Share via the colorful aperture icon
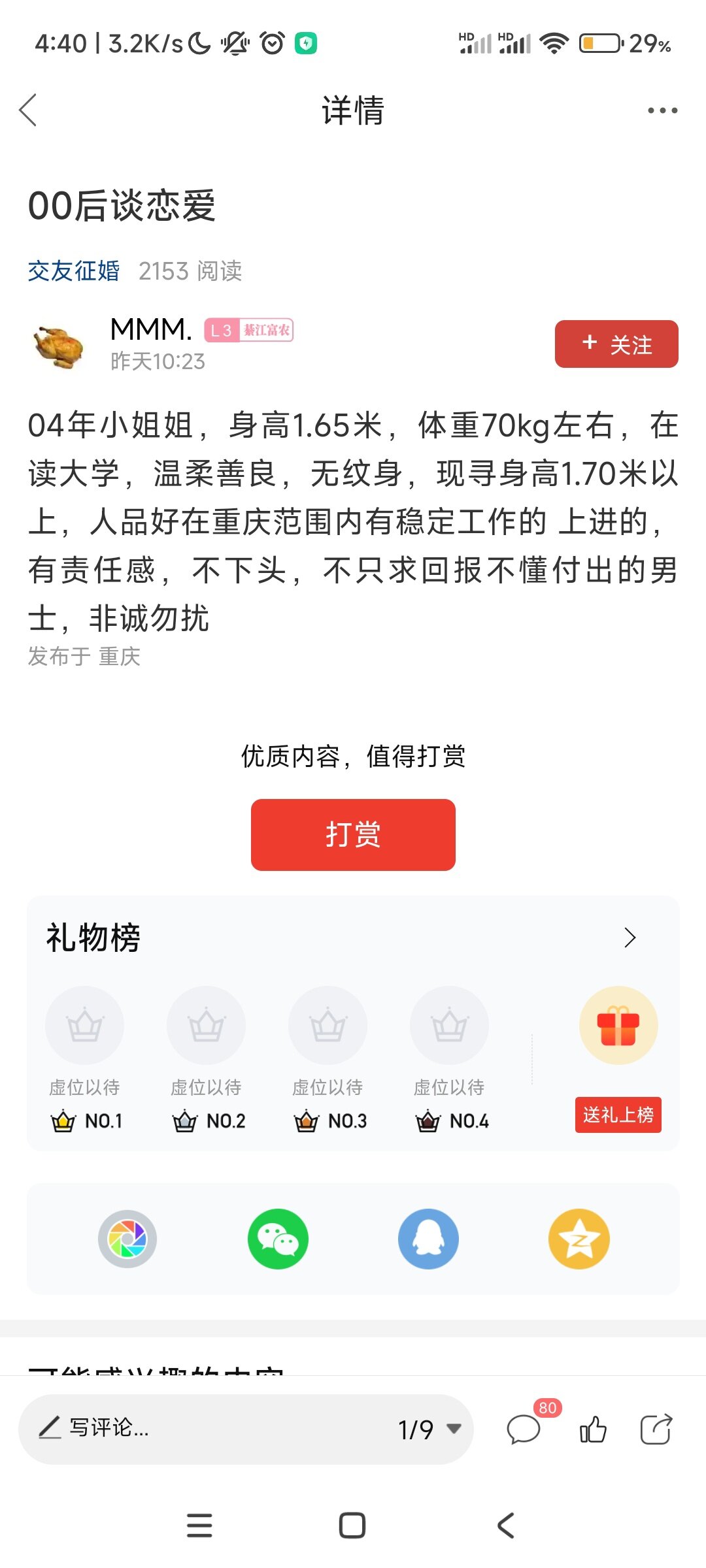706x1568 pixels. [127, 1239]
